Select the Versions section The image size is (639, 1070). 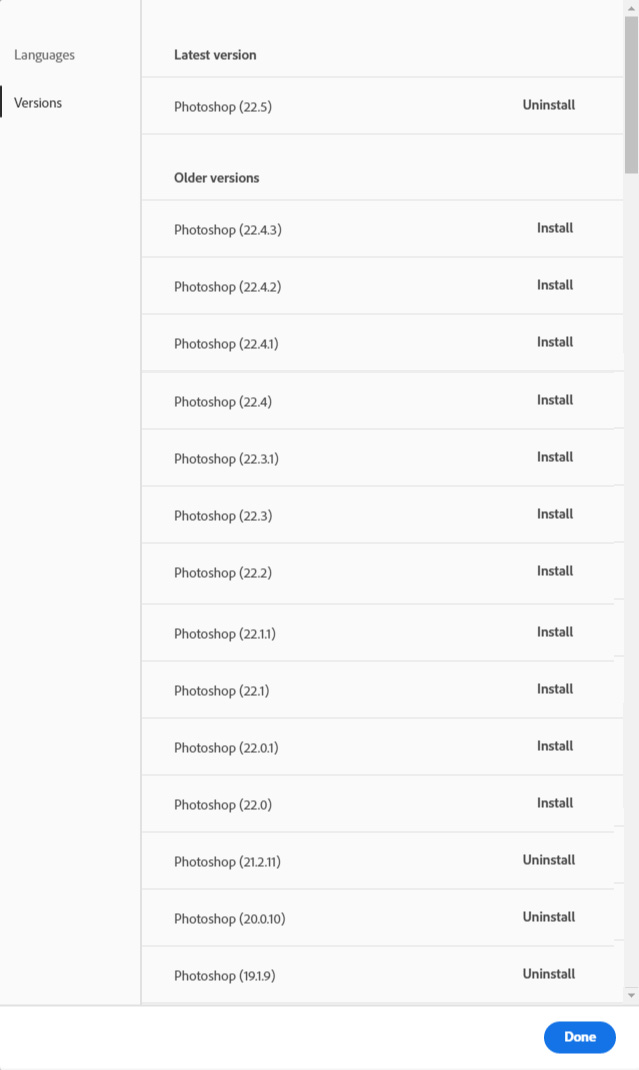tap(38, 103)
